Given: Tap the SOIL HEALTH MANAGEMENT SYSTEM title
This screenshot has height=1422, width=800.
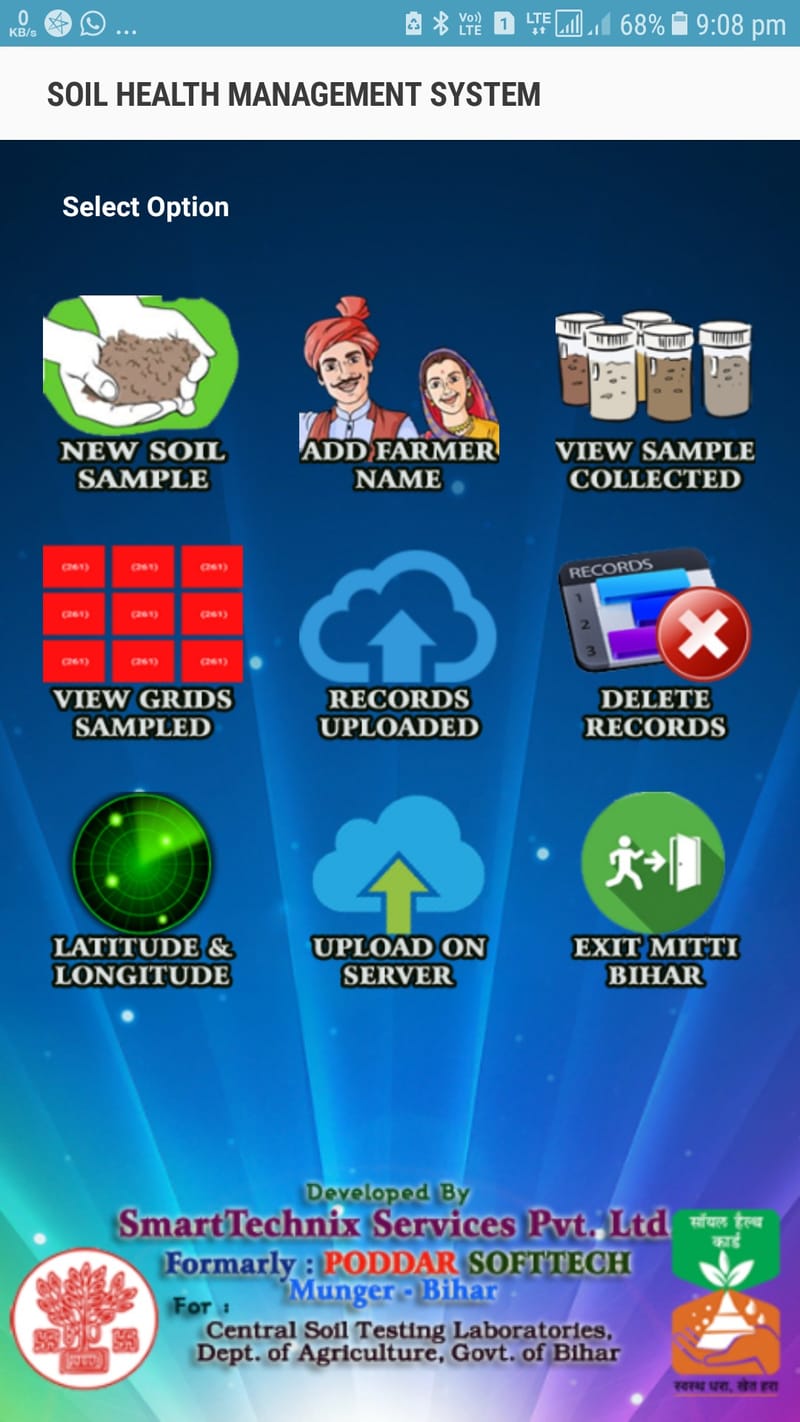Looking at the screenshot, I should 293,94.
